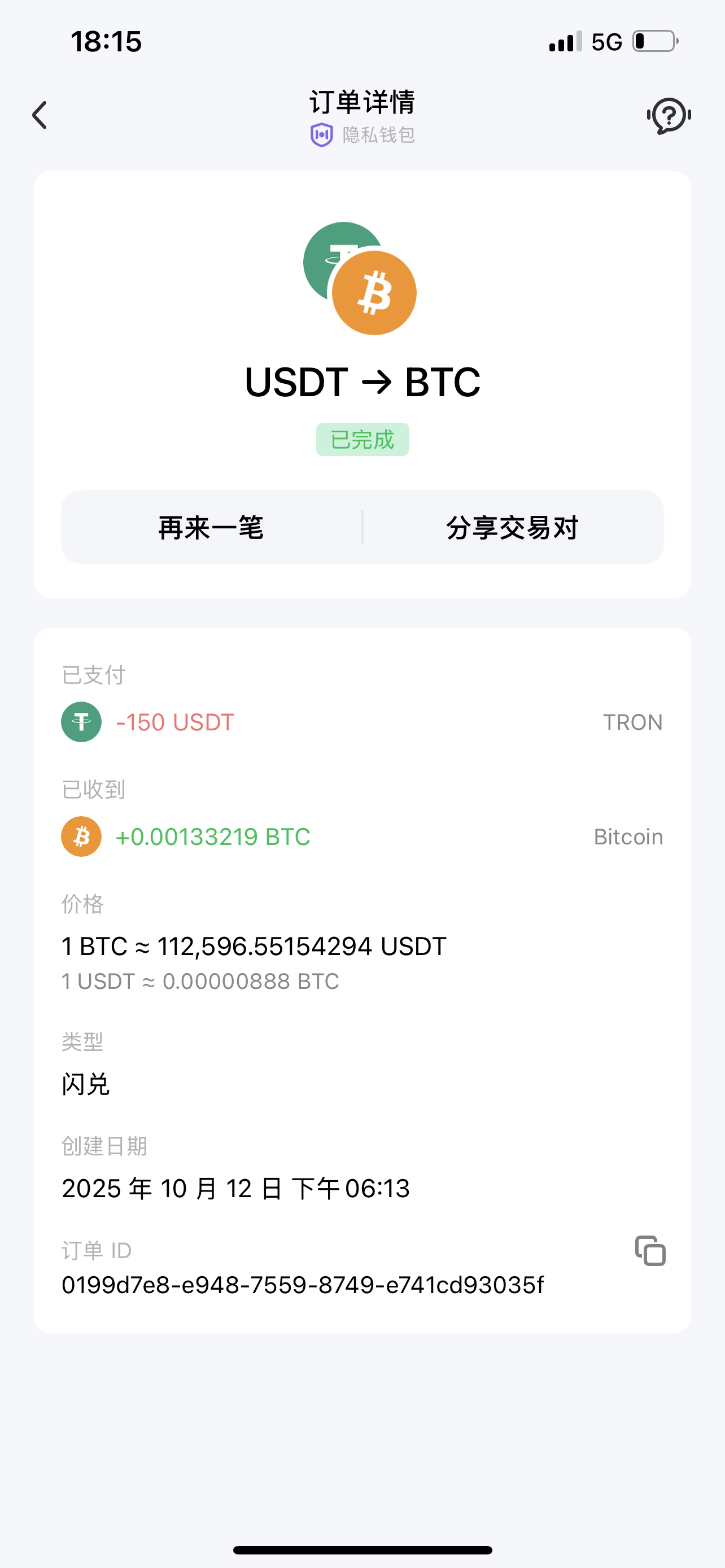This screenshot has height=1568, width=725.
Task: Open customer support help icon
Action: pyautogui.click(x=669, y=115)
